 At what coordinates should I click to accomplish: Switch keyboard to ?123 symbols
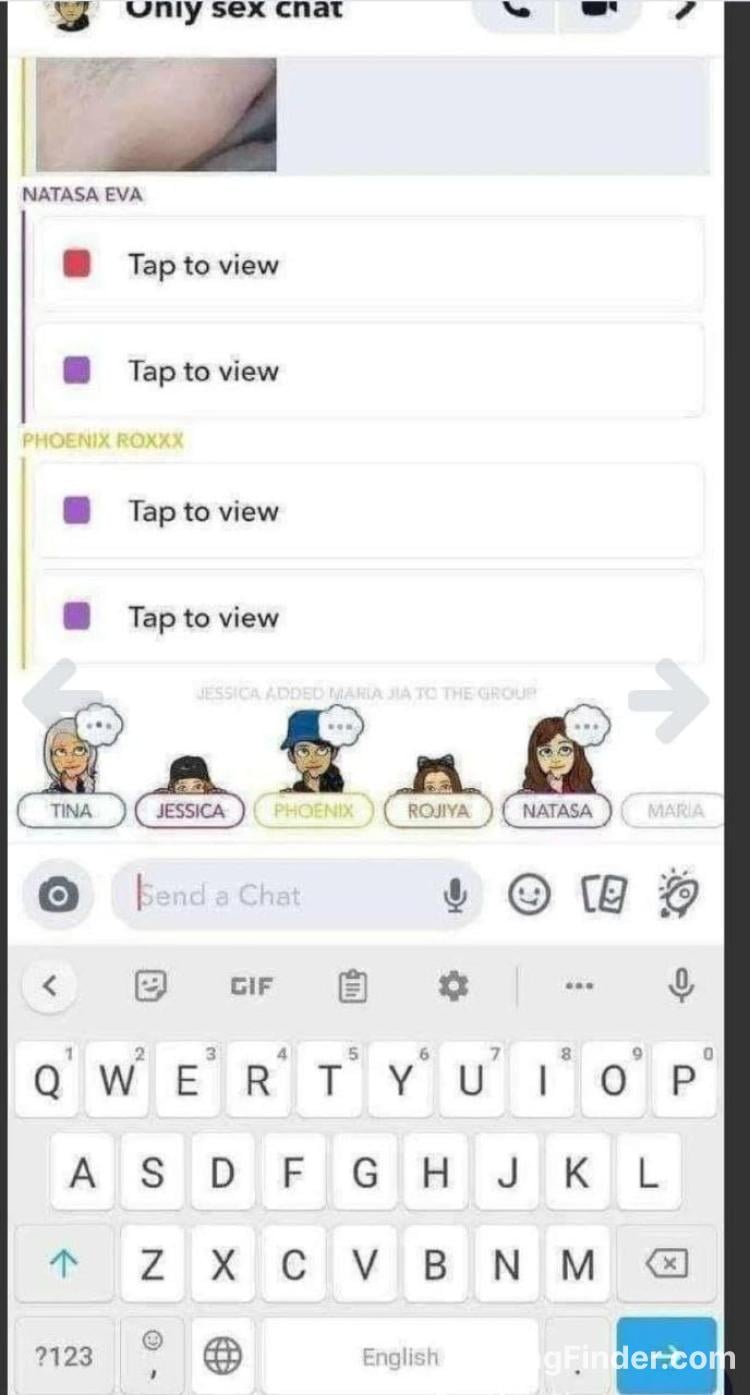[63, 1357]
